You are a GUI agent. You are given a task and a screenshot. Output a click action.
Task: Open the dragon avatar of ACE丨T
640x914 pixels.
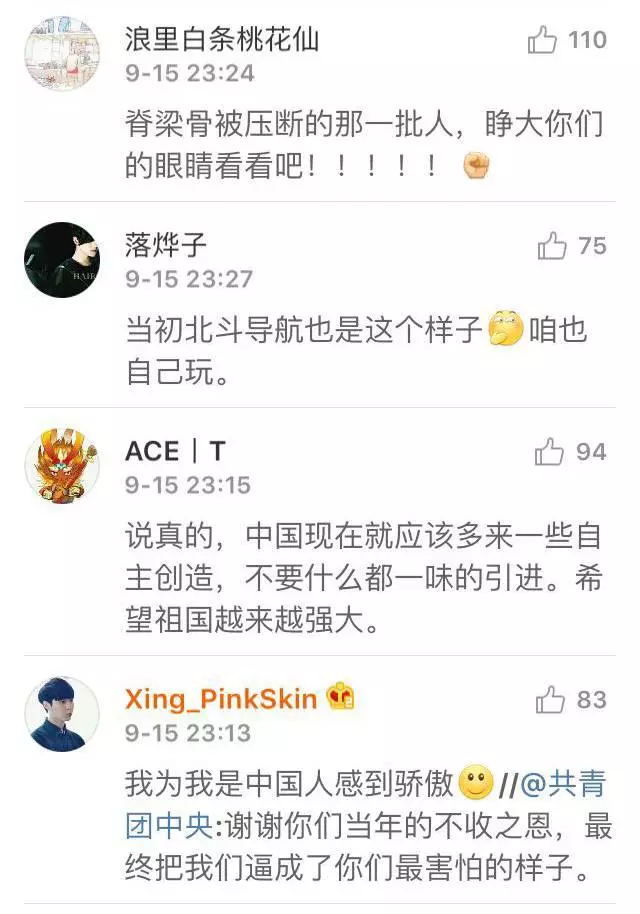[x=62, y=466]
